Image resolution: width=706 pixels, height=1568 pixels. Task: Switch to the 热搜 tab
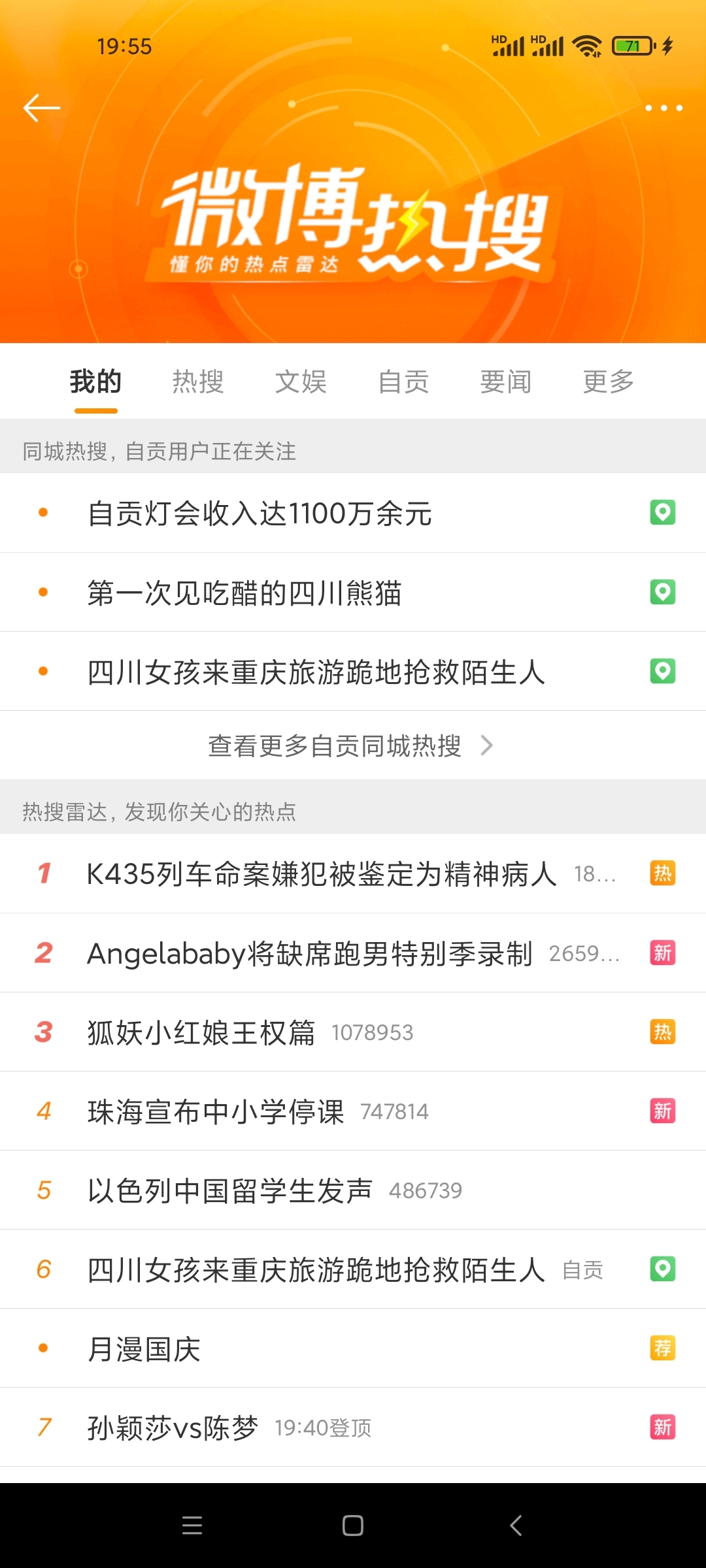[x=198, y=382]
